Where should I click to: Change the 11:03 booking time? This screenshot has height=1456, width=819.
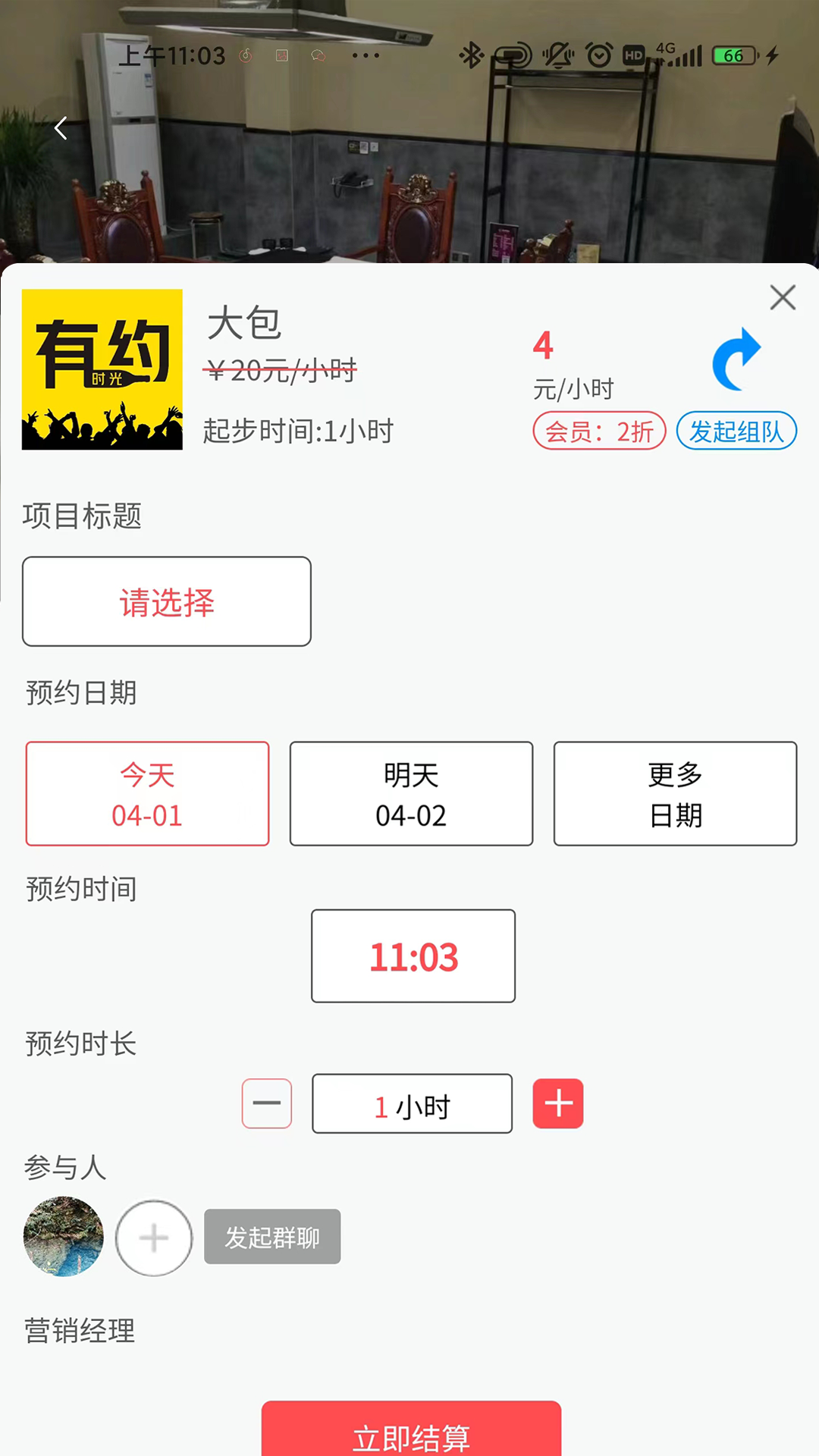(x=413, y=955)
